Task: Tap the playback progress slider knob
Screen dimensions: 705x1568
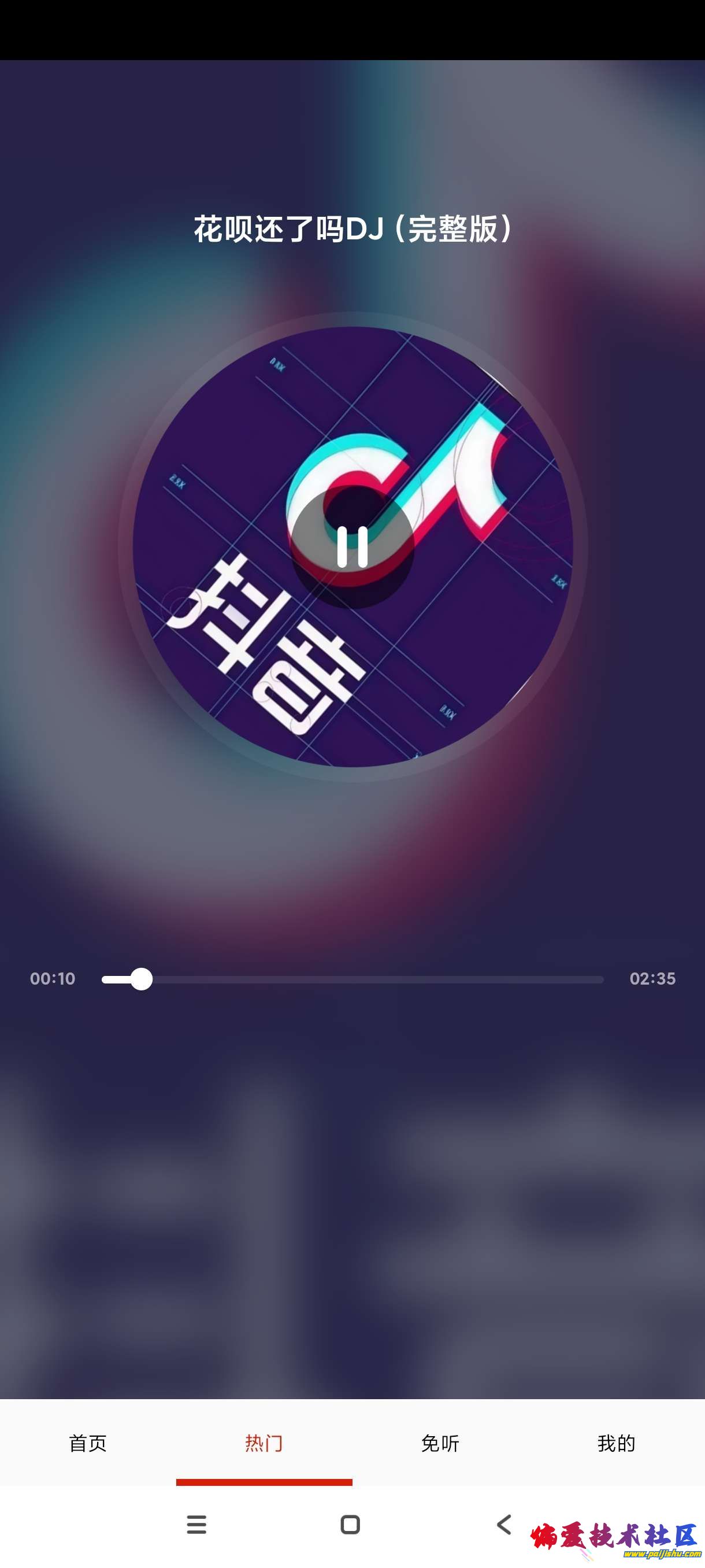Action: point(142,979)
